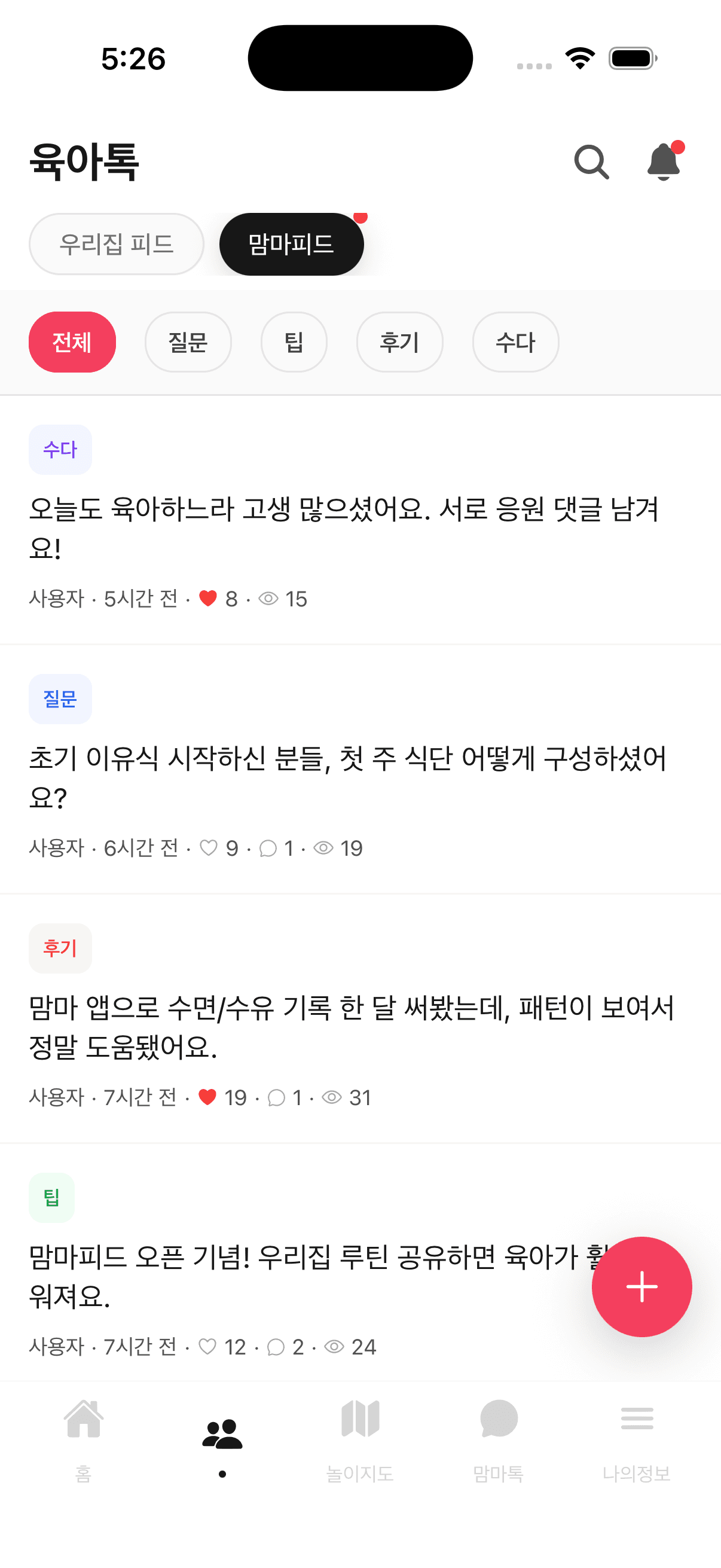Select the 홈 tab in bottom navigation

tap(83, 1436)
